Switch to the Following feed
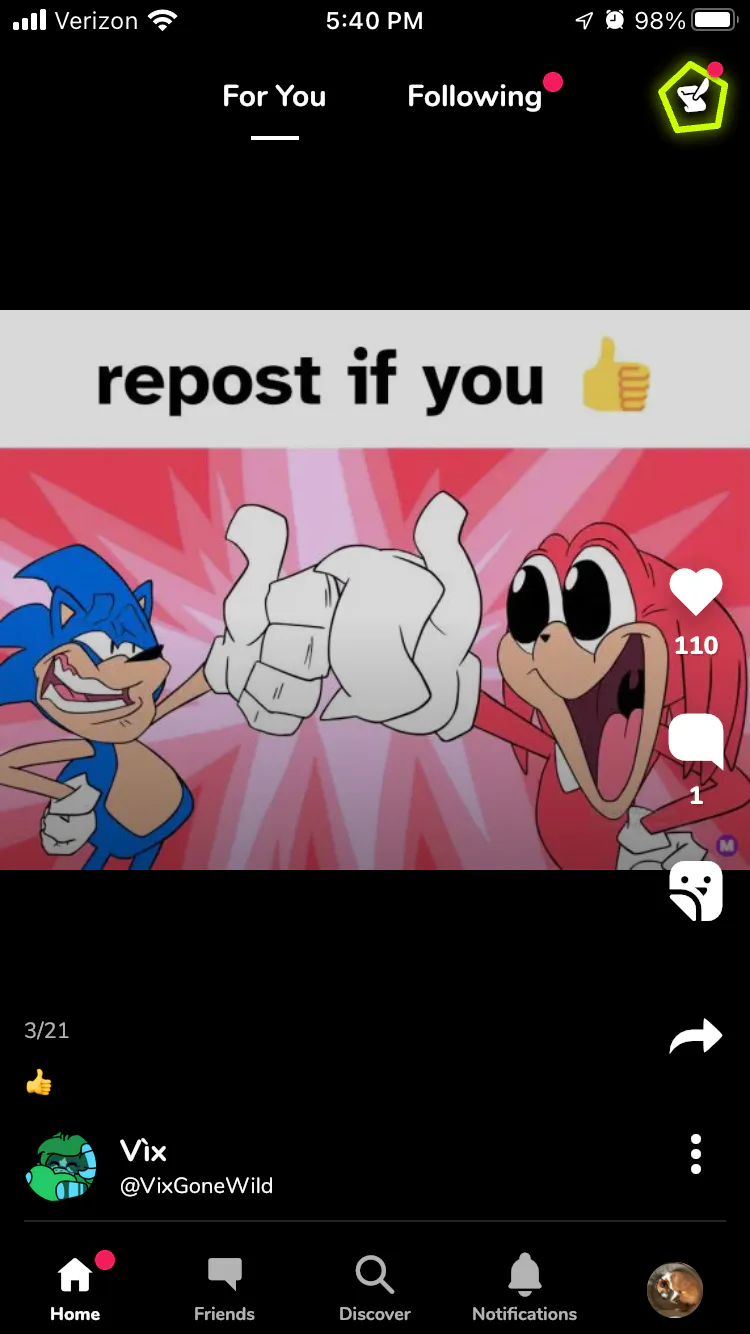The height and width of the screenshot is (1334, 750). coord(475,97)
